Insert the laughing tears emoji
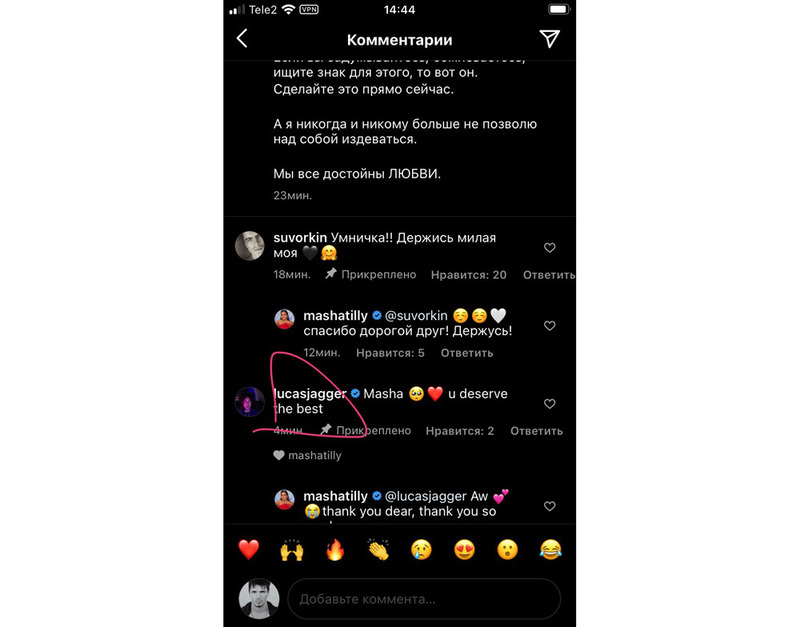This screenshot has width=800, height=627. (550, 549)
